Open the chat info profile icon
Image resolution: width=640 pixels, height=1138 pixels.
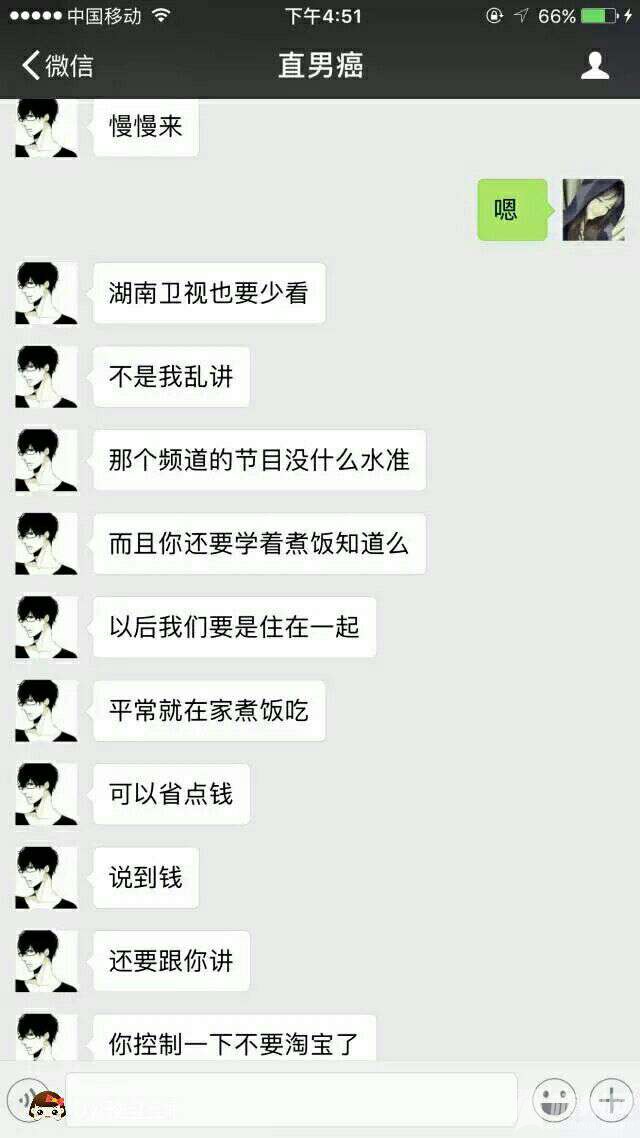(595, 66)
